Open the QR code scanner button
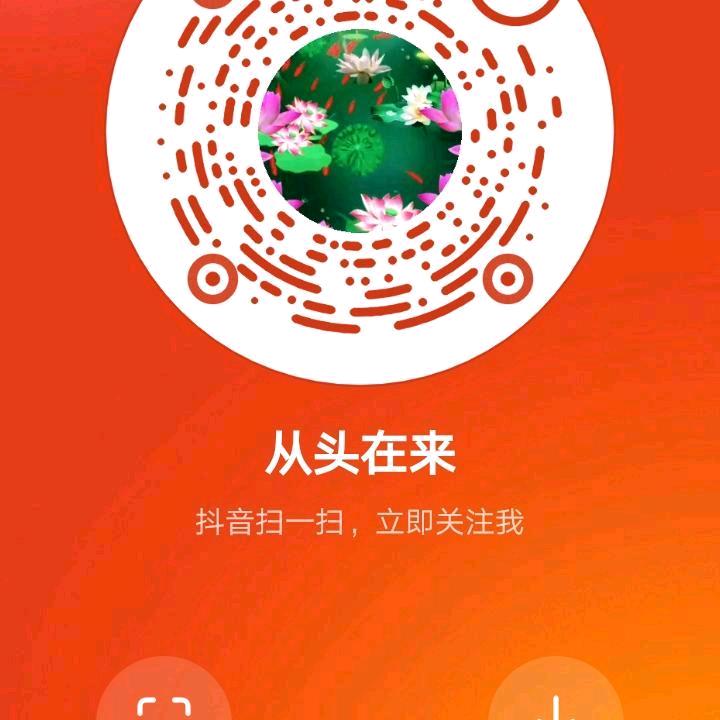This screenshot has width=720, height=720. click(163, 700)
